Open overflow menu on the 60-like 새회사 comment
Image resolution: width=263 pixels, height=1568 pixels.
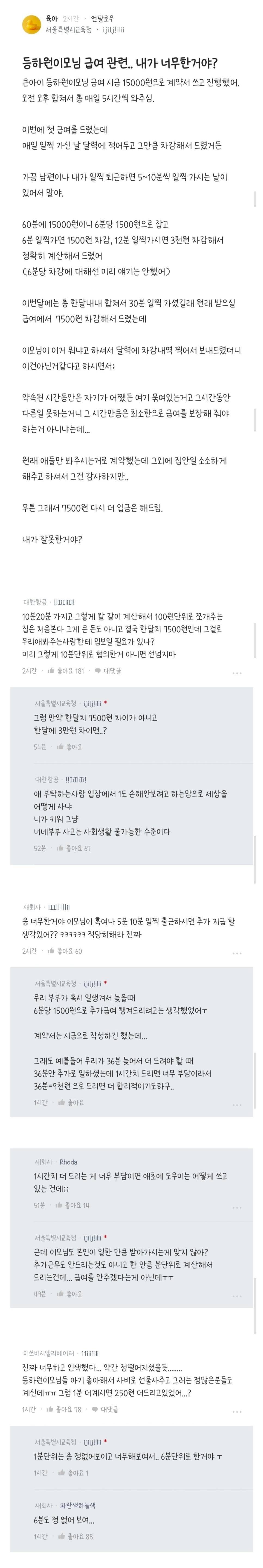coord(237,953)
